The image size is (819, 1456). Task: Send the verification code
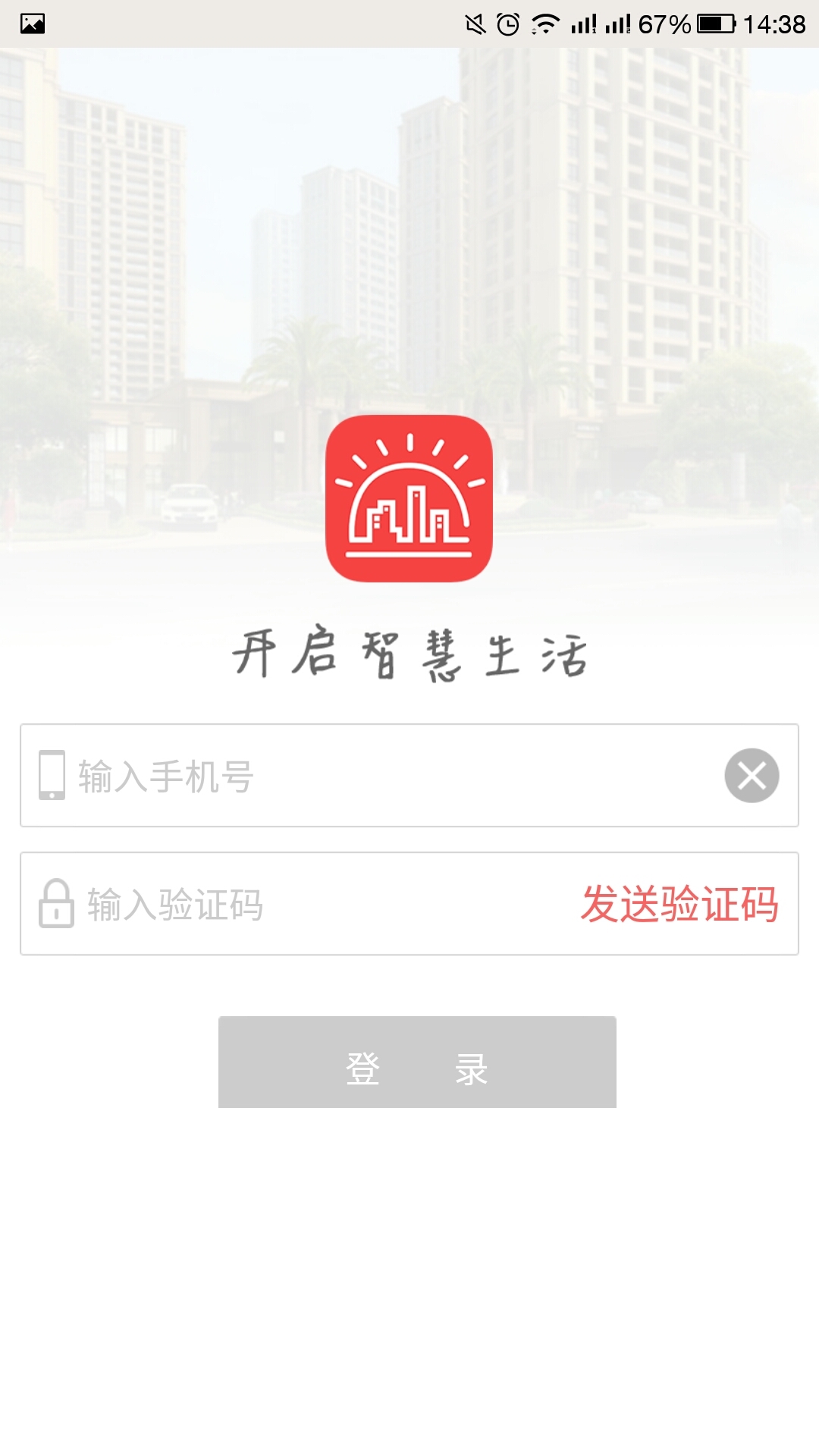click(x=679, y=904)
